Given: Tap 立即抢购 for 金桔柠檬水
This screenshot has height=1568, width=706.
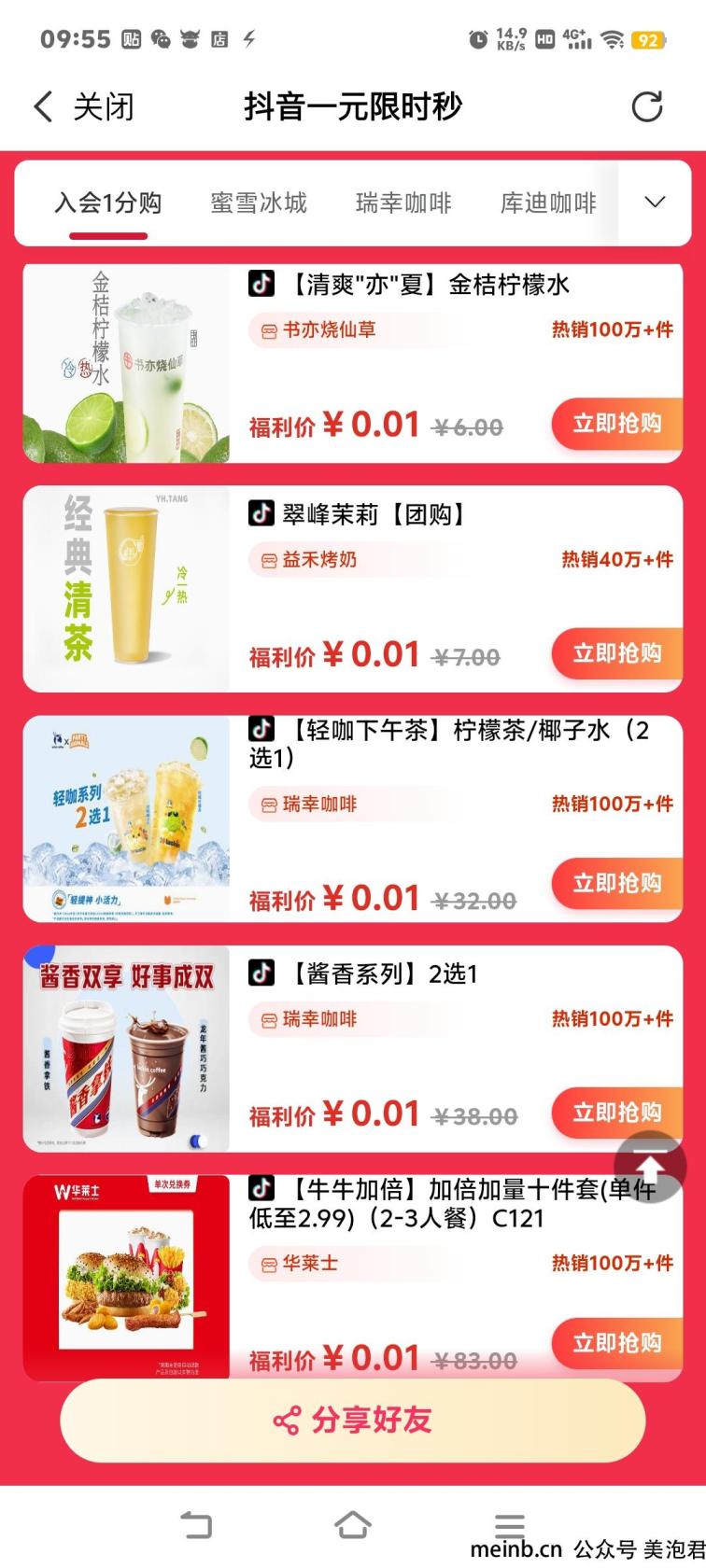Looking at the screenshot, I should [616, 424].
